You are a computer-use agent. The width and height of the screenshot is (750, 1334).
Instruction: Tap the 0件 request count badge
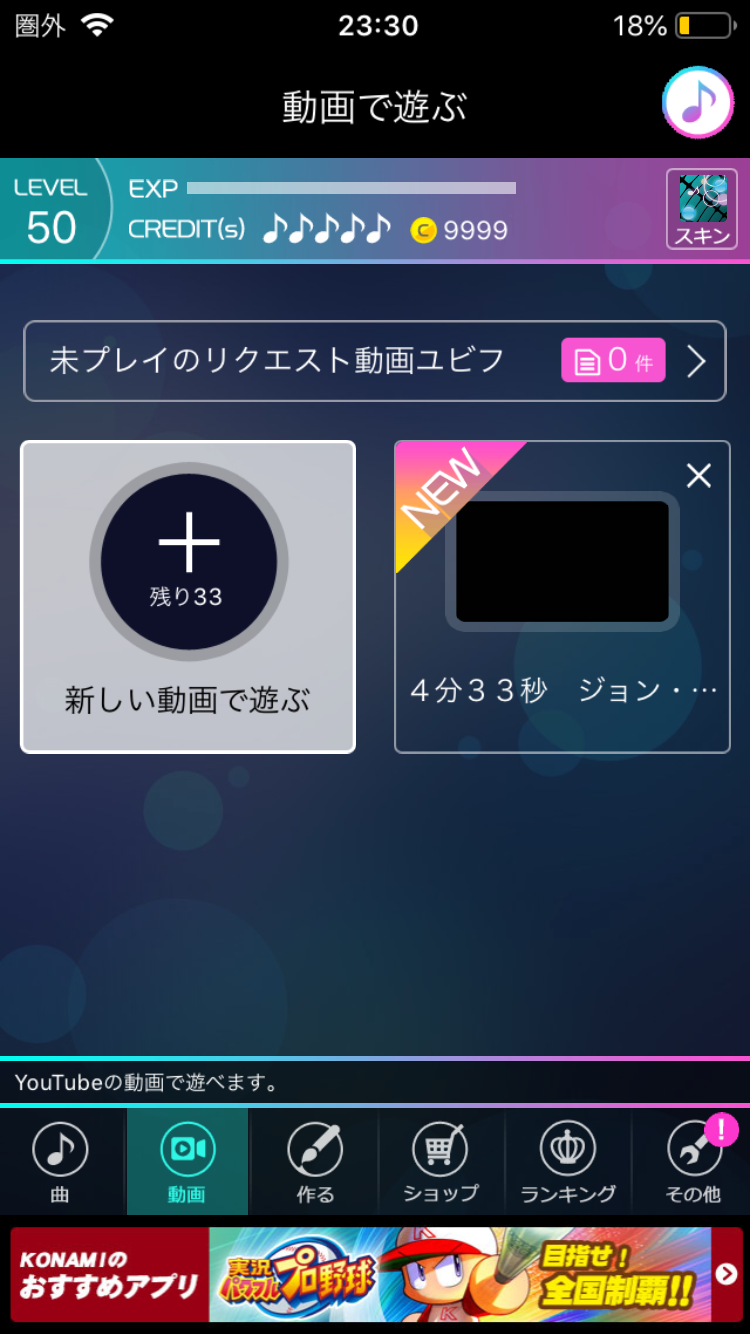[612, 361]
